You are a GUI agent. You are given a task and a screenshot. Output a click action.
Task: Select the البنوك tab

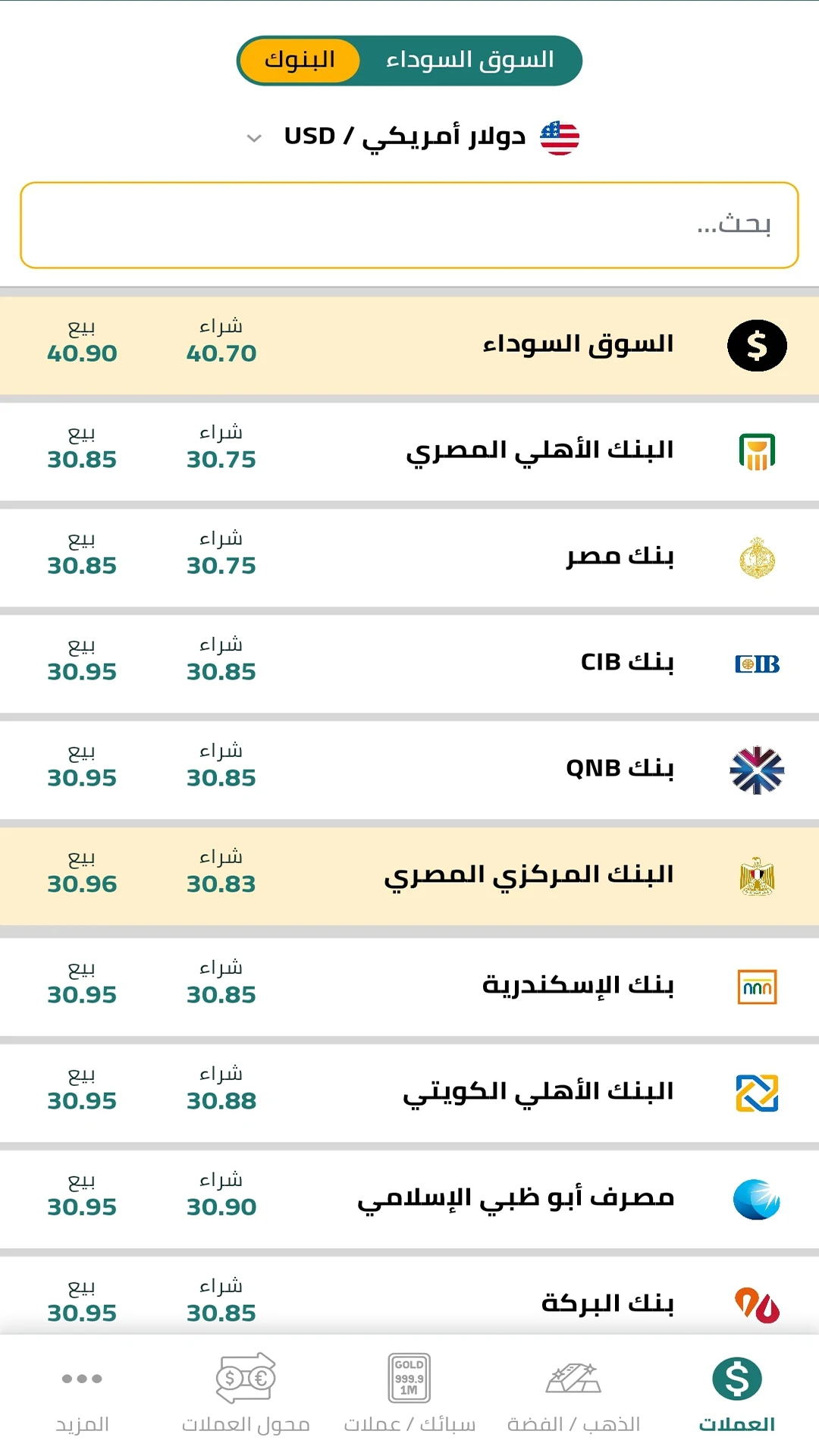click(298, 61)
